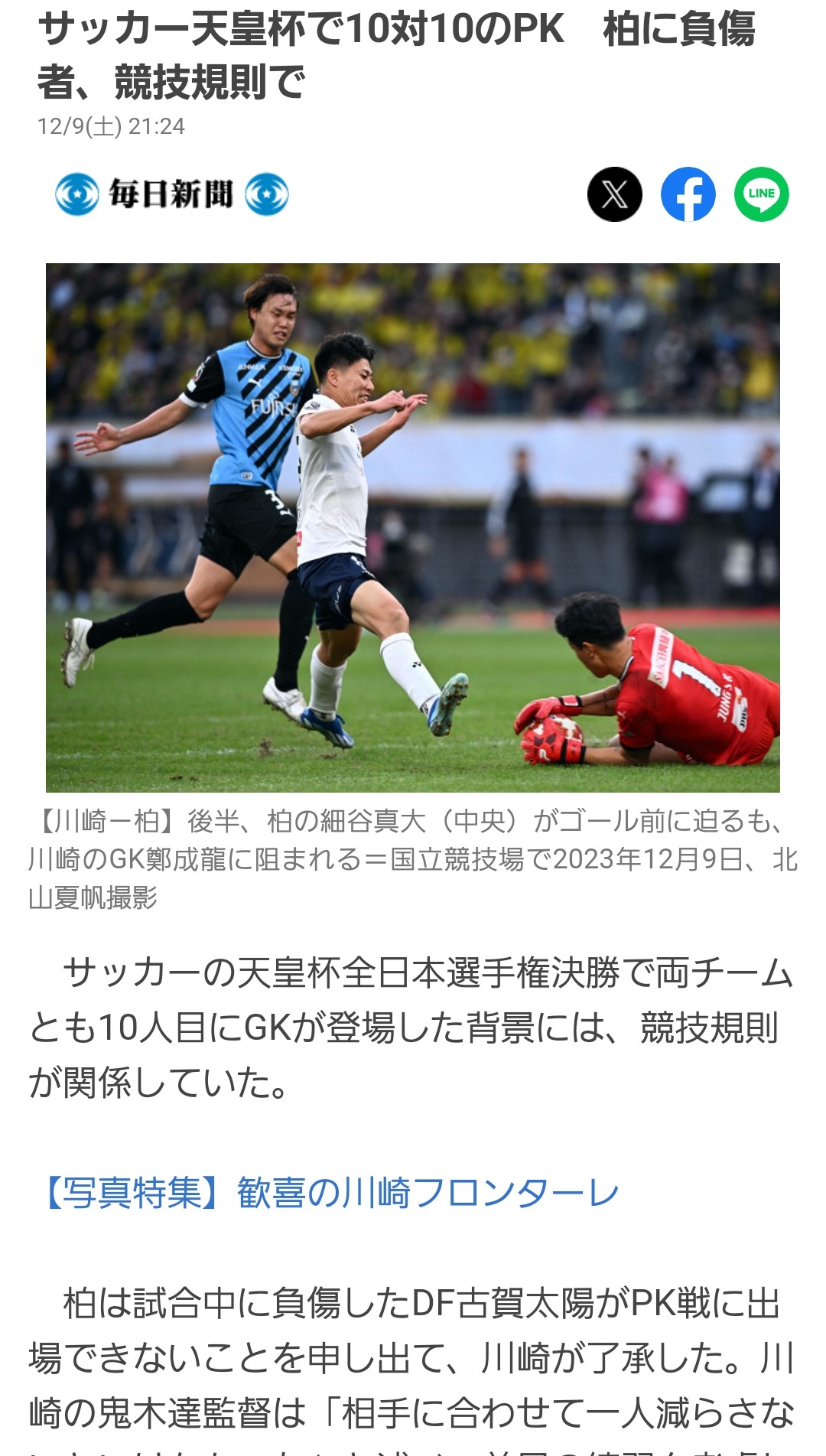Open the 写真特集 歓喜の川崎フロンターレ link
The width and height of the screenshot is (826, 1456).
(x=331, y=1193)
